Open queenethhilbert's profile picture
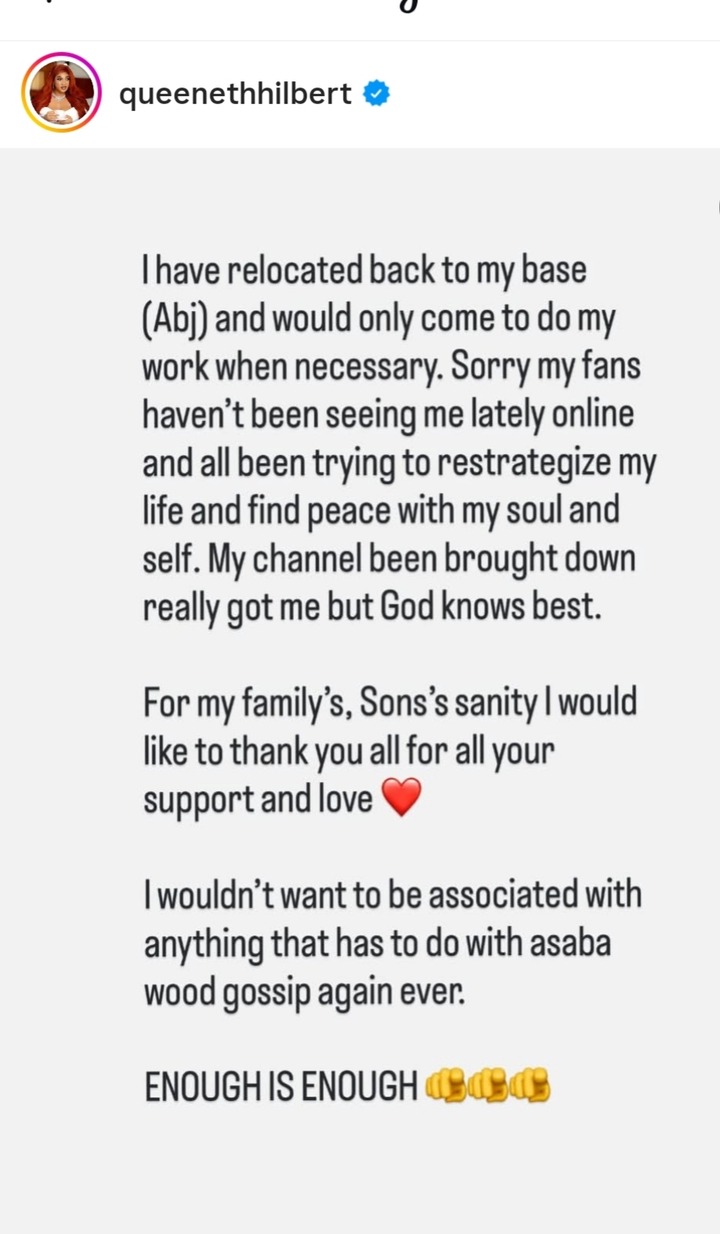This screenshot has height=1234, width=720. [61, 93]
